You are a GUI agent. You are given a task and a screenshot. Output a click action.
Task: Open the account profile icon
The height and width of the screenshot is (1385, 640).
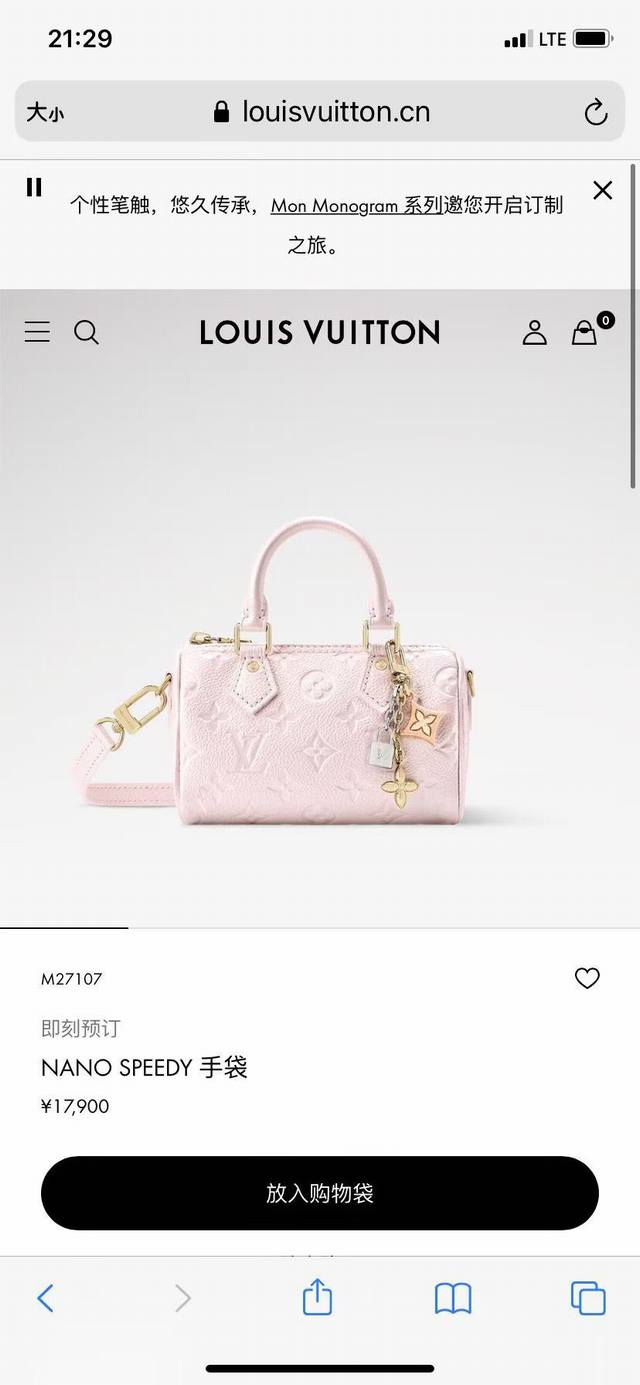pos(535,332)
